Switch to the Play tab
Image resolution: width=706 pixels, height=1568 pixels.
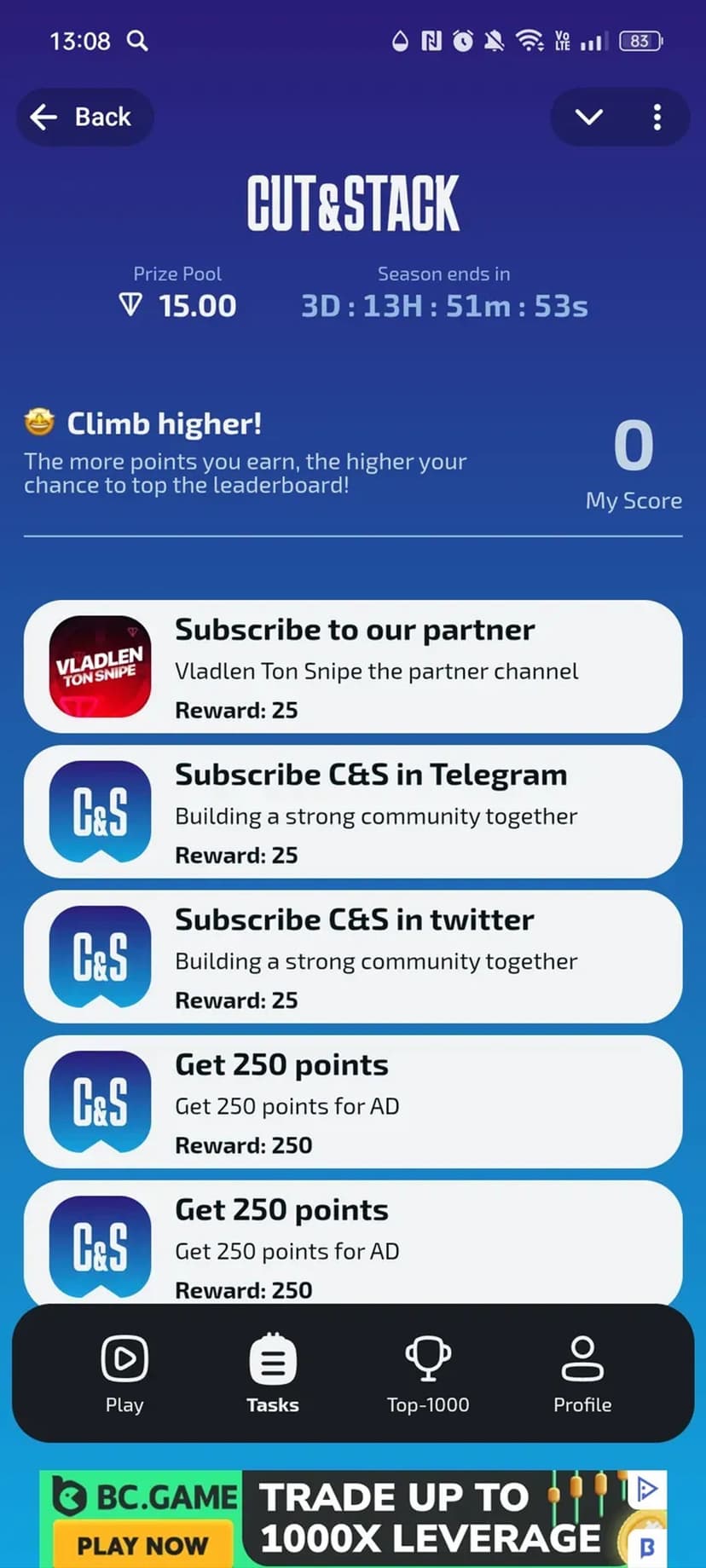pyautogui.click(x=124, y=1374)
